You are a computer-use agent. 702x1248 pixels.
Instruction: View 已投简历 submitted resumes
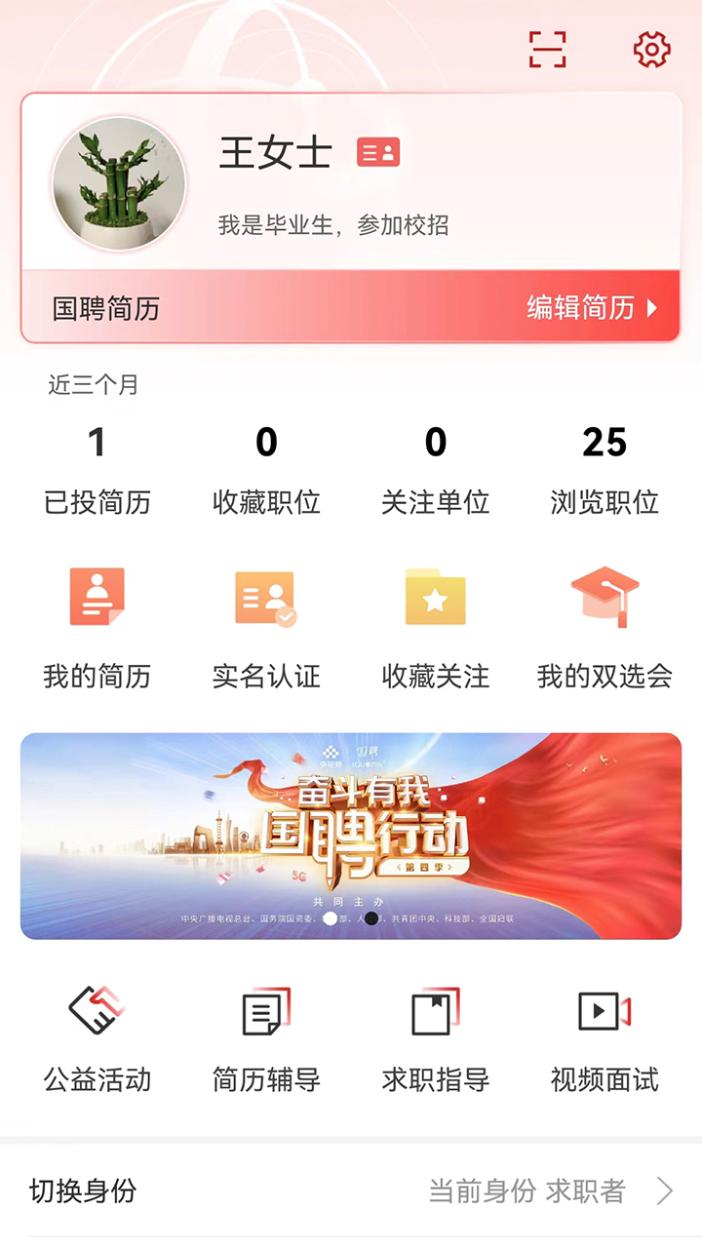point(97,468)
